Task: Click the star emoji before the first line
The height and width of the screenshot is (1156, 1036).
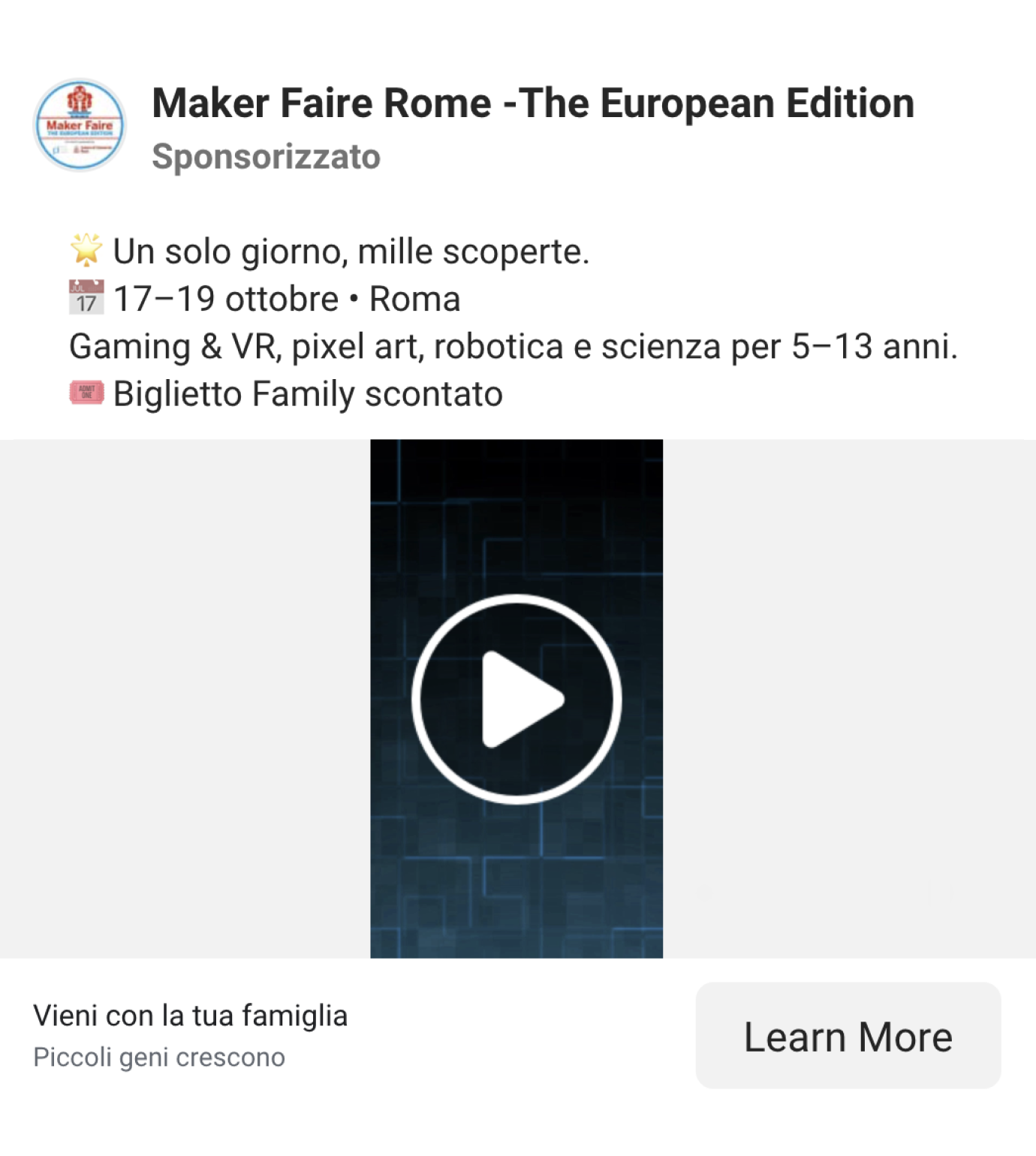Action: click(85, 250)
